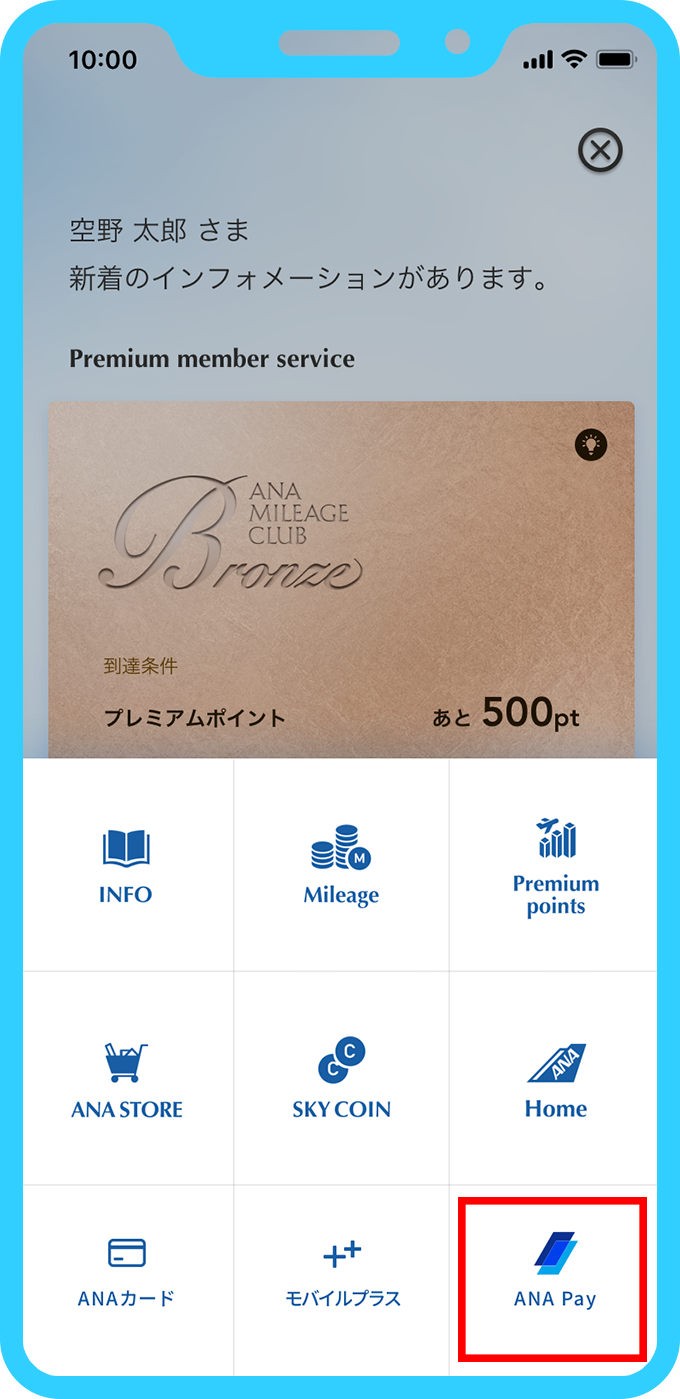680x1399 pixels.
Task: View Mileage balance
Action: point(341,865)
